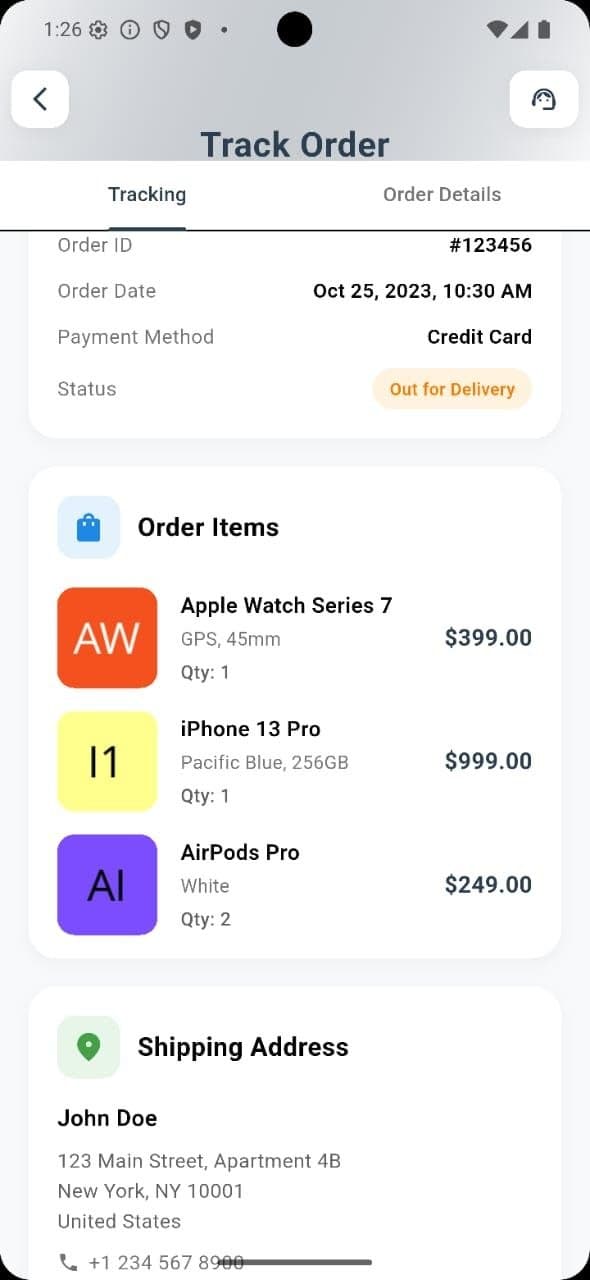Select the Tracking tab
Viewport: 590px width, 1280px height.
[147, 195]
